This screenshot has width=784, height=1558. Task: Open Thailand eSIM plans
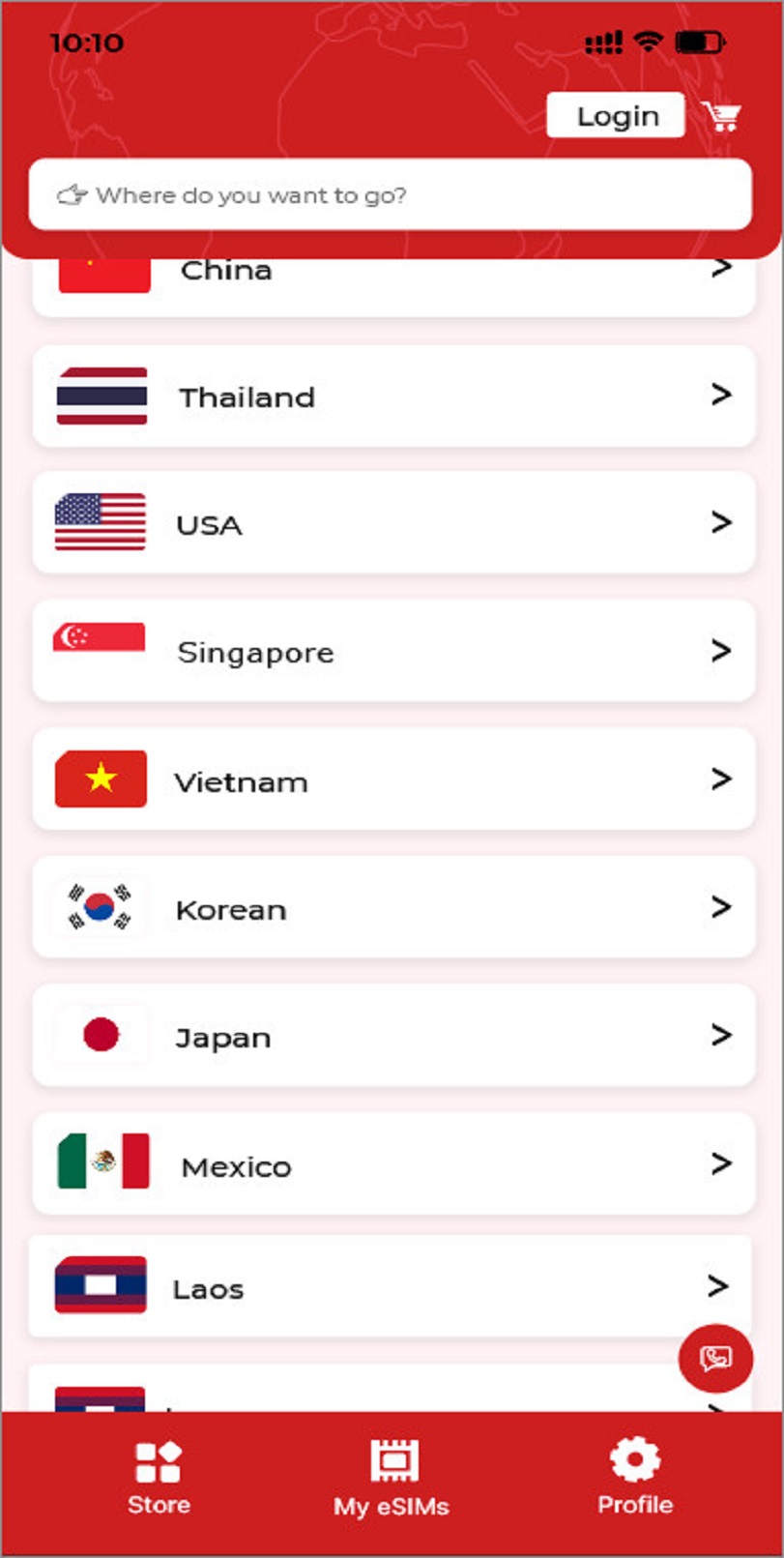pos(393,397)
